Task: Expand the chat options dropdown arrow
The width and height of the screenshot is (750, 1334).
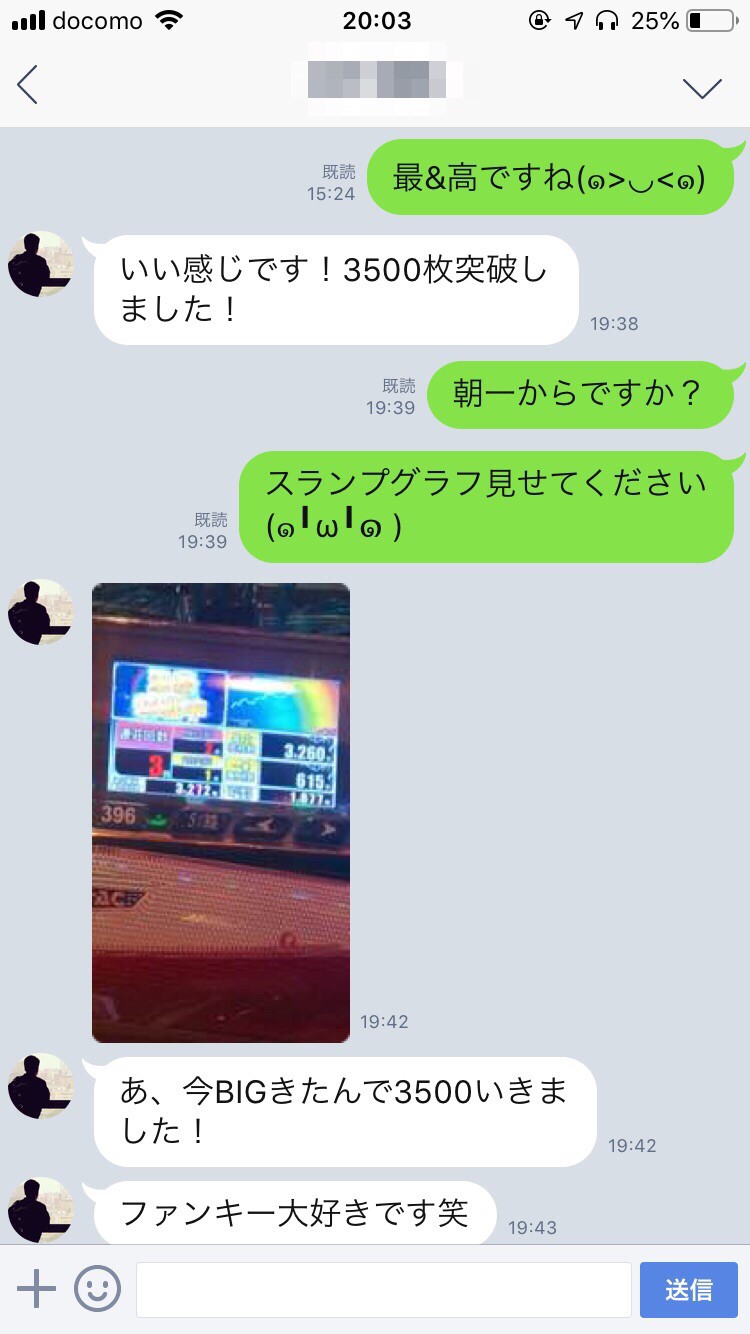Action: pyautogui.click(x=702, y=87)
